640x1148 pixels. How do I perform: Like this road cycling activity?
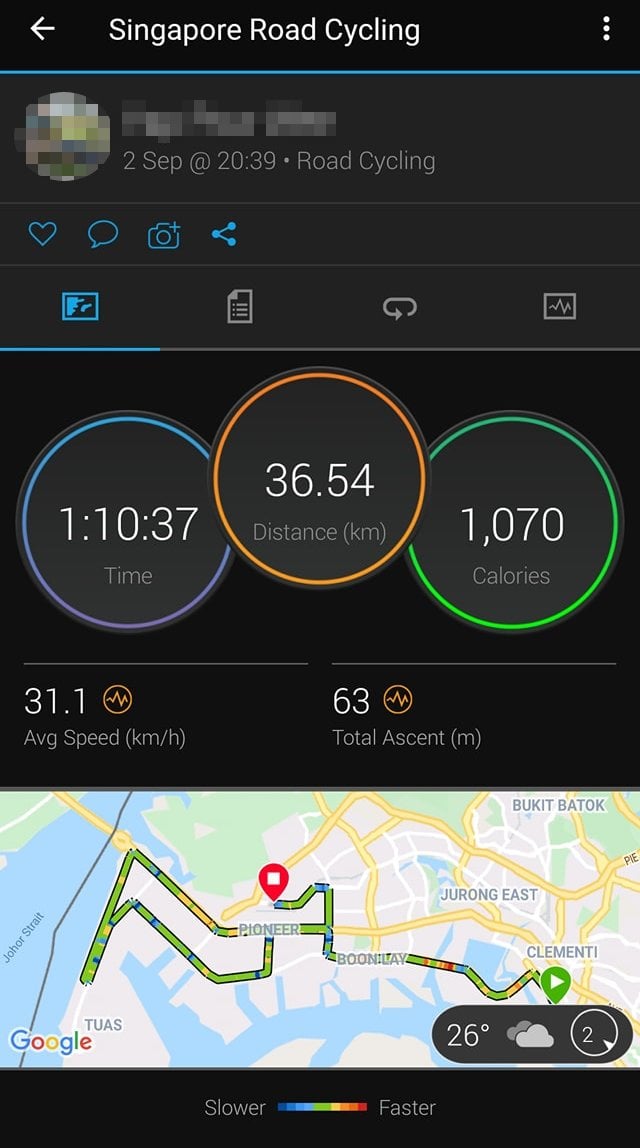[x=42, y=235]
